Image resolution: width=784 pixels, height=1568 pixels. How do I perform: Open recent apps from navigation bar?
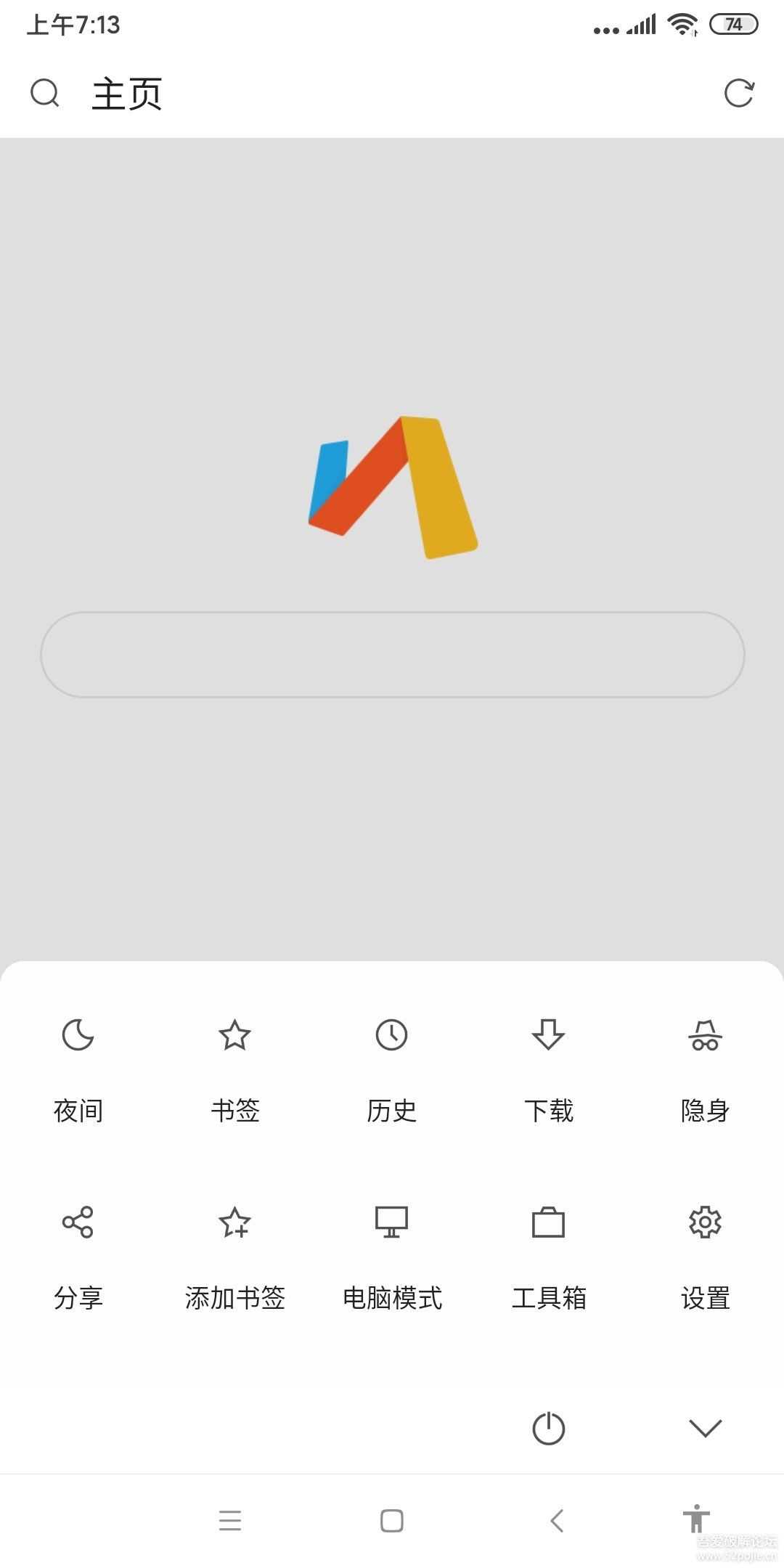(x=230, y=1521)
